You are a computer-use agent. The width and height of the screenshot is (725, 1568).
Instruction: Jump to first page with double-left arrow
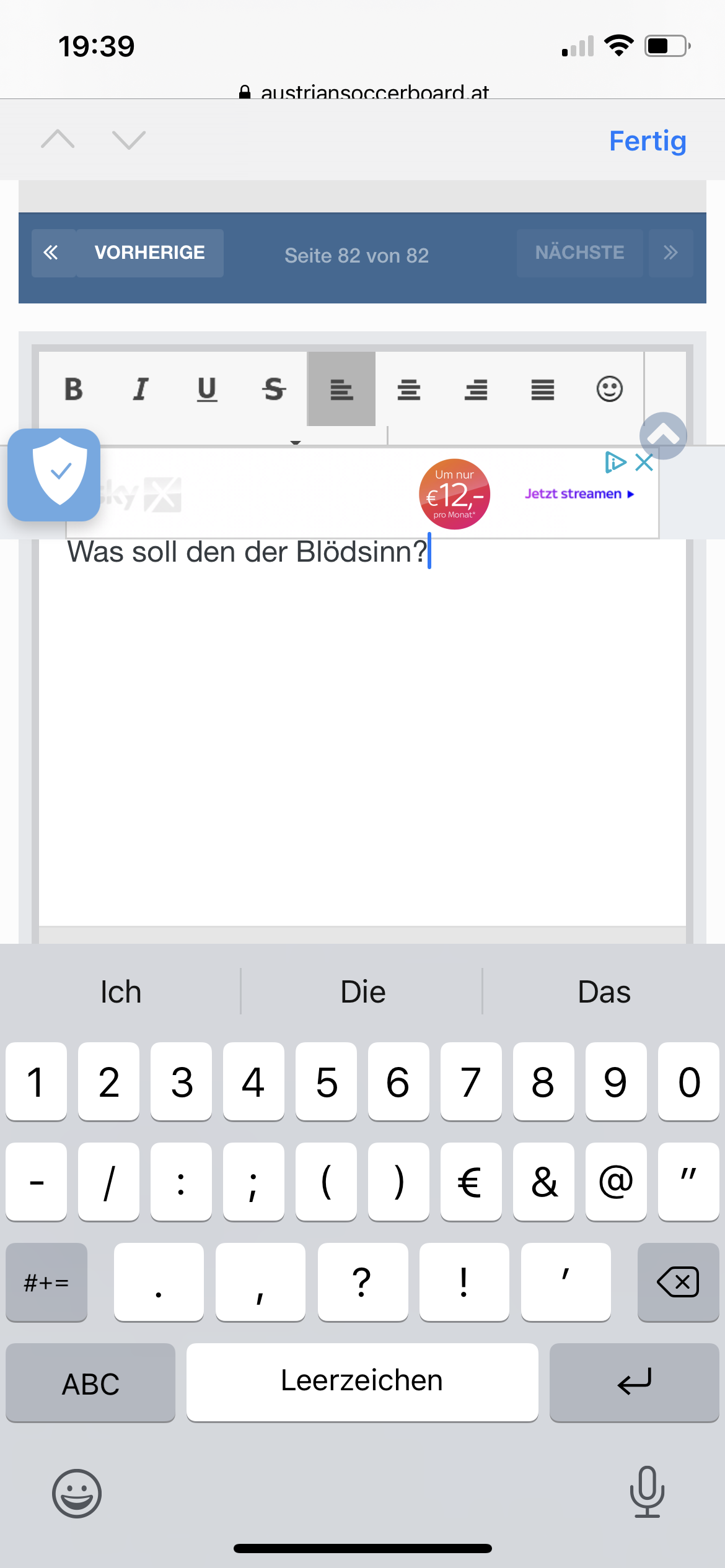pos(51,253)
